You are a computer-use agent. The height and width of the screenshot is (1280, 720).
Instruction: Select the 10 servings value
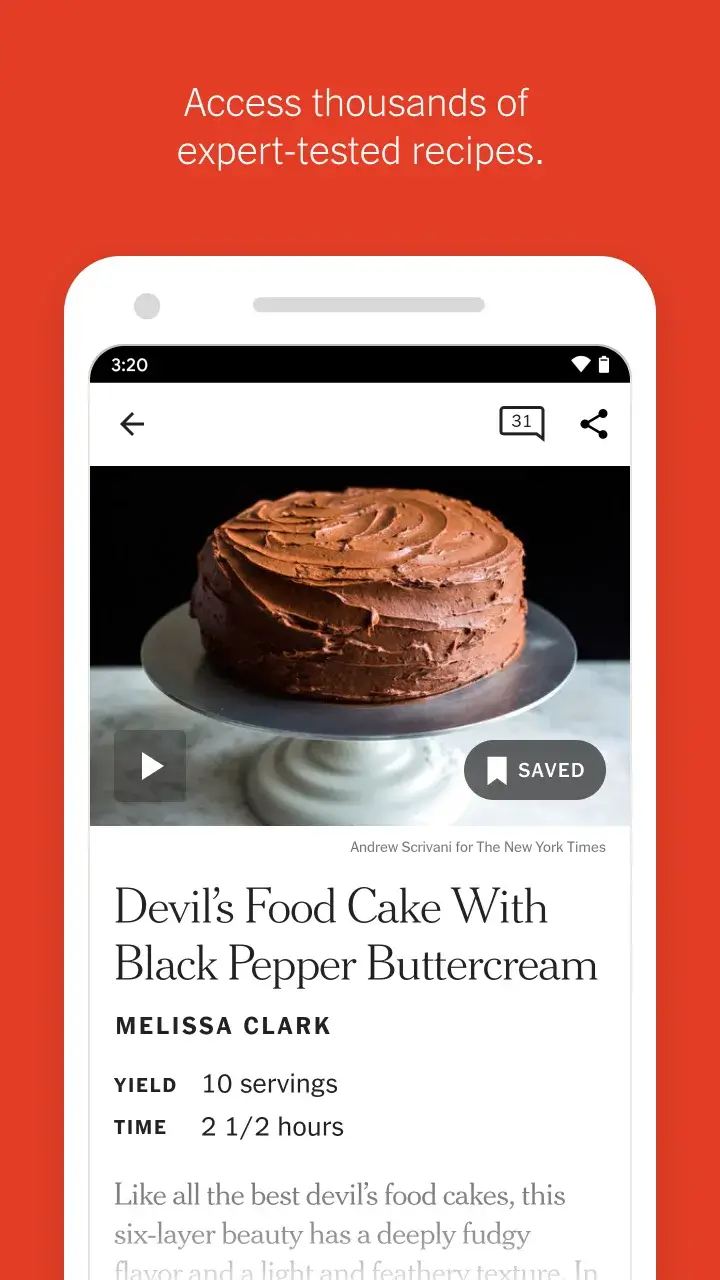pos(269,1083)
